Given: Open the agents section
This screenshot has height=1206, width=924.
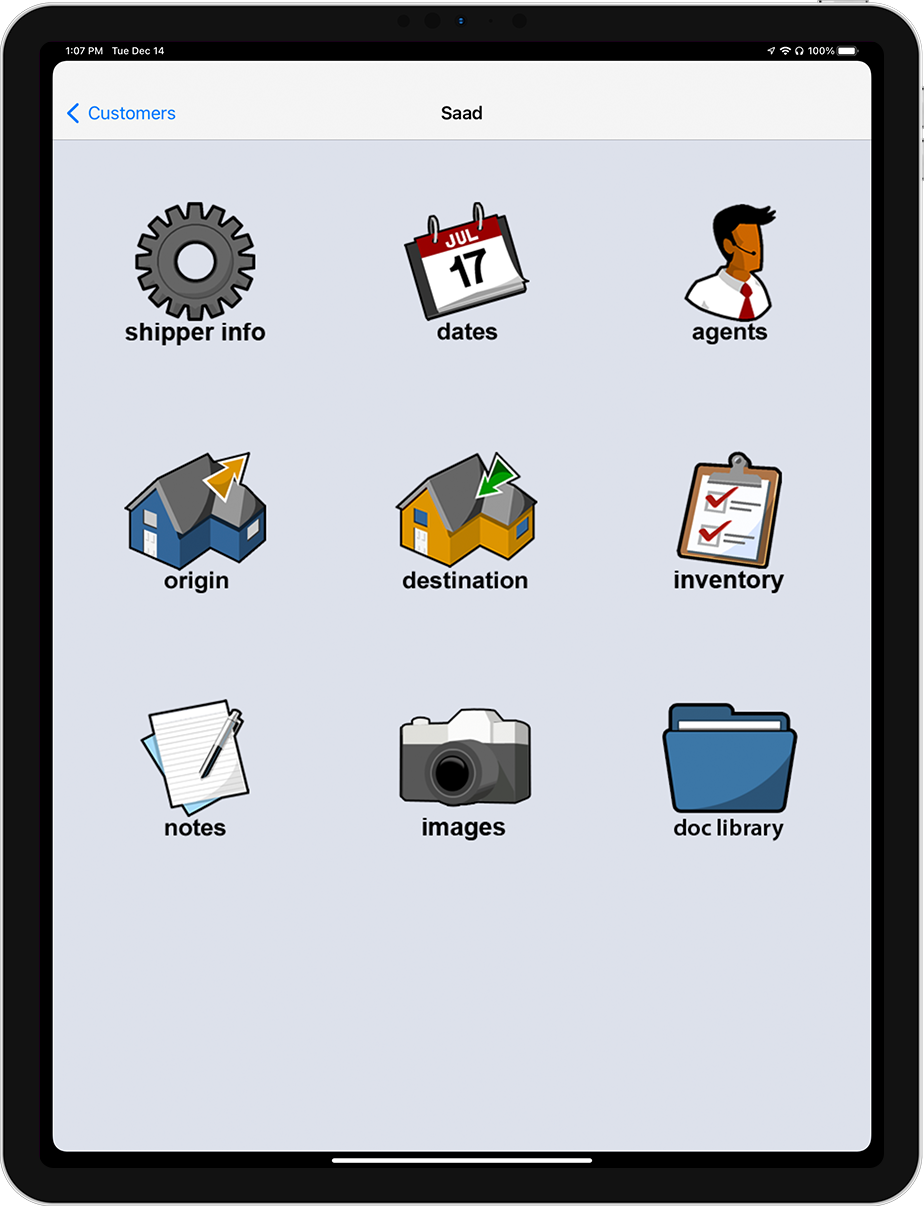Looking at the screenshot, I should [x=729, y=272].
